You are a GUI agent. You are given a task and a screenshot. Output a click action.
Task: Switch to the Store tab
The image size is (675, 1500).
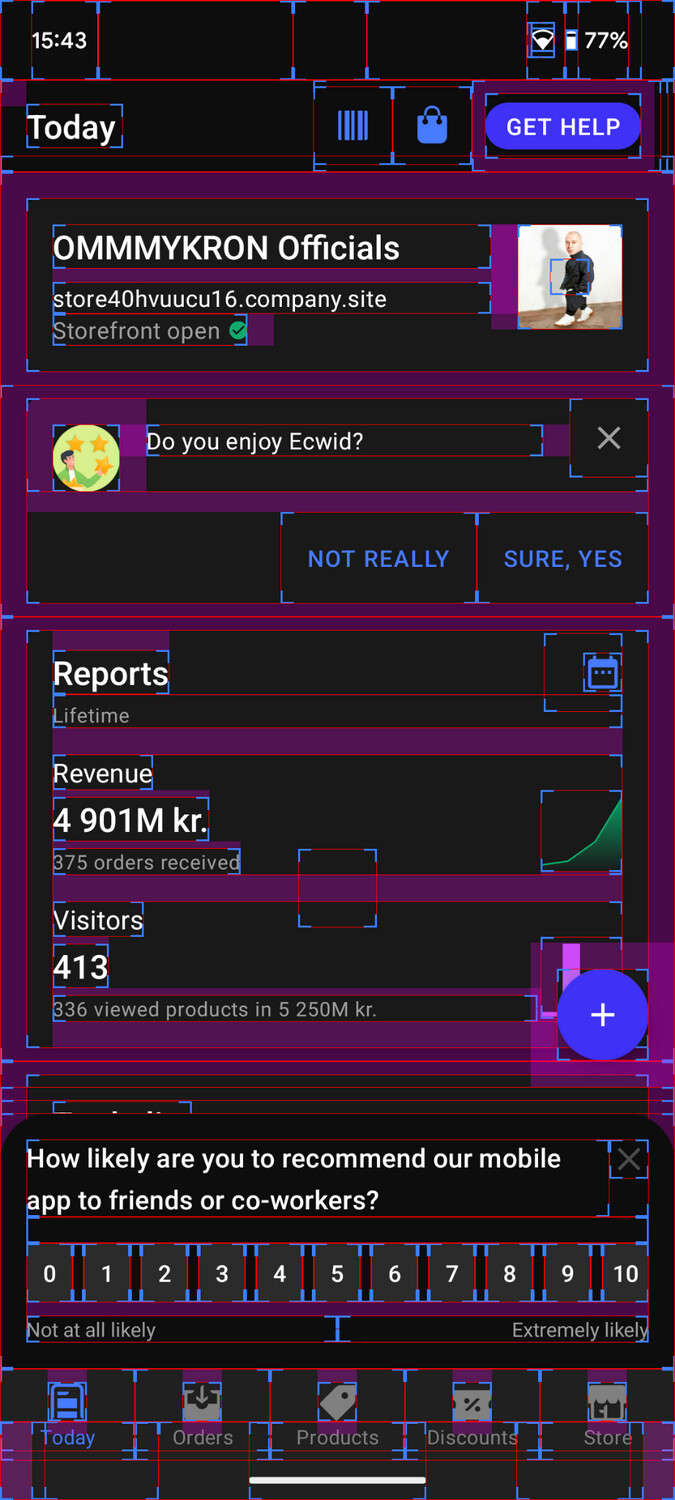pyautogui.click(x=607, y=1415)
